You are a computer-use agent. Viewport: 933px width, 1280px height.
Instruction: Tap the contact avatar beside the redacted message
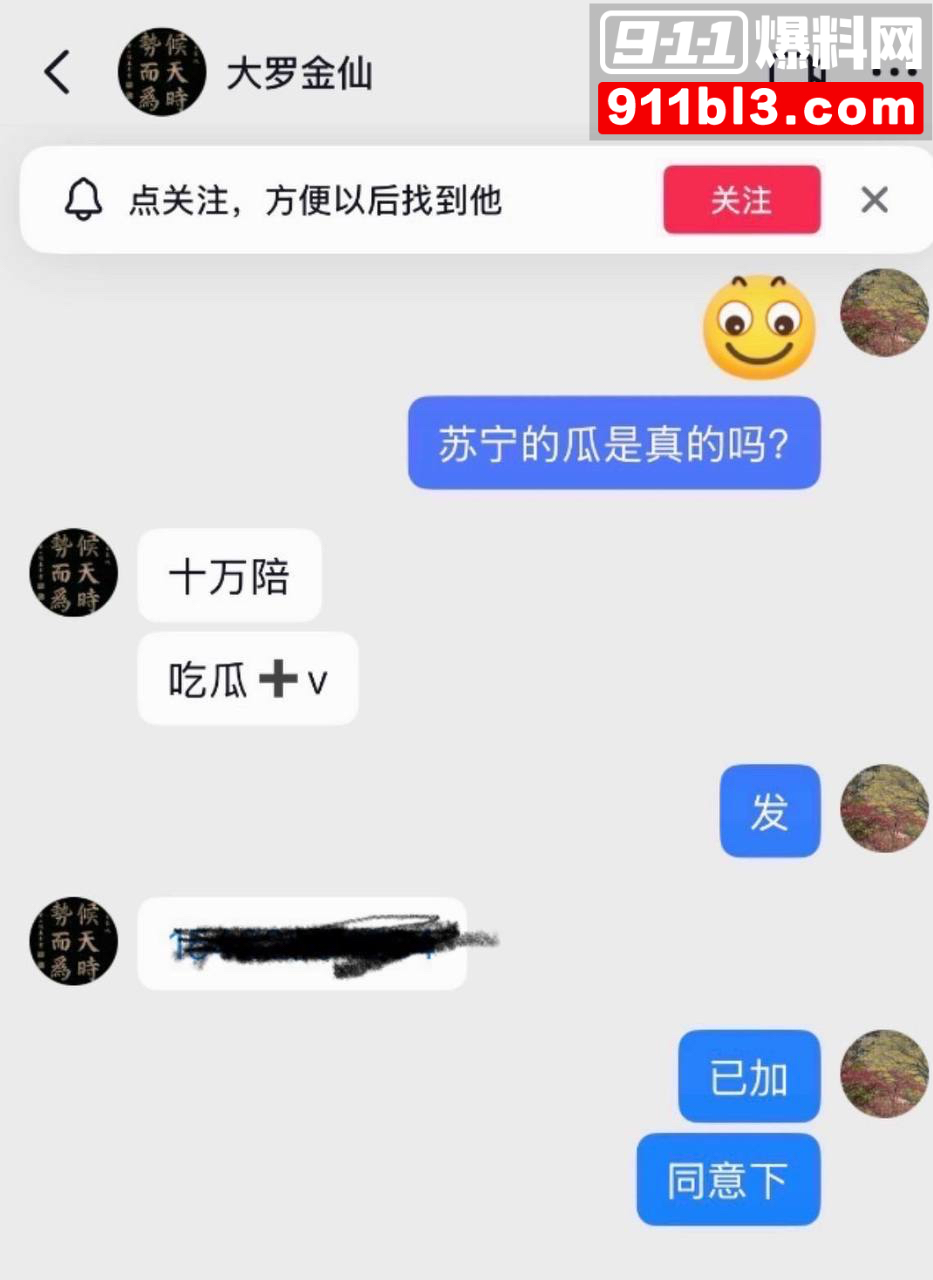point(73,941)
